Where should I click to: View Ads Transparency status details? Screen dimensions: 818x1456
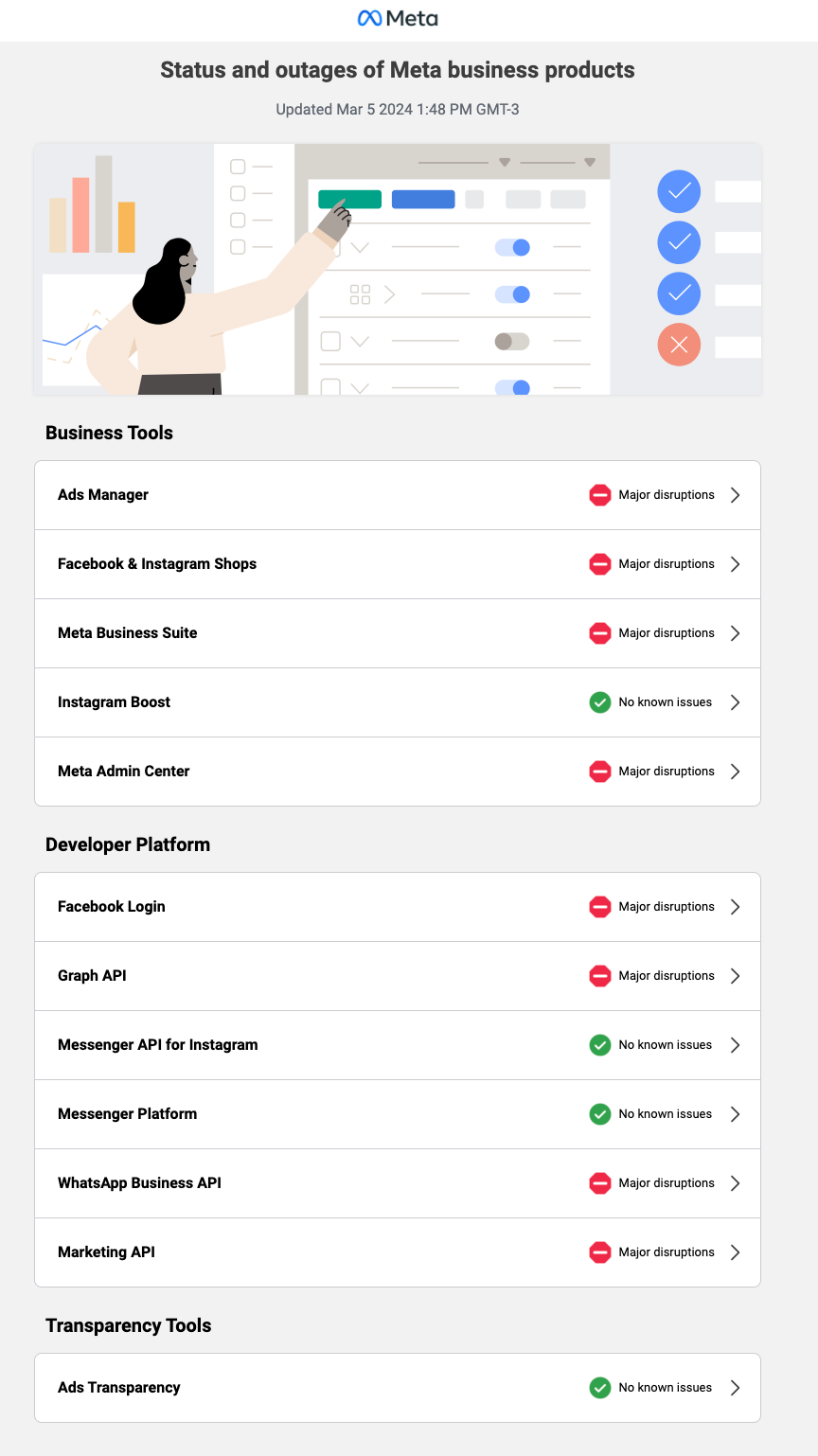point(398,1388)
